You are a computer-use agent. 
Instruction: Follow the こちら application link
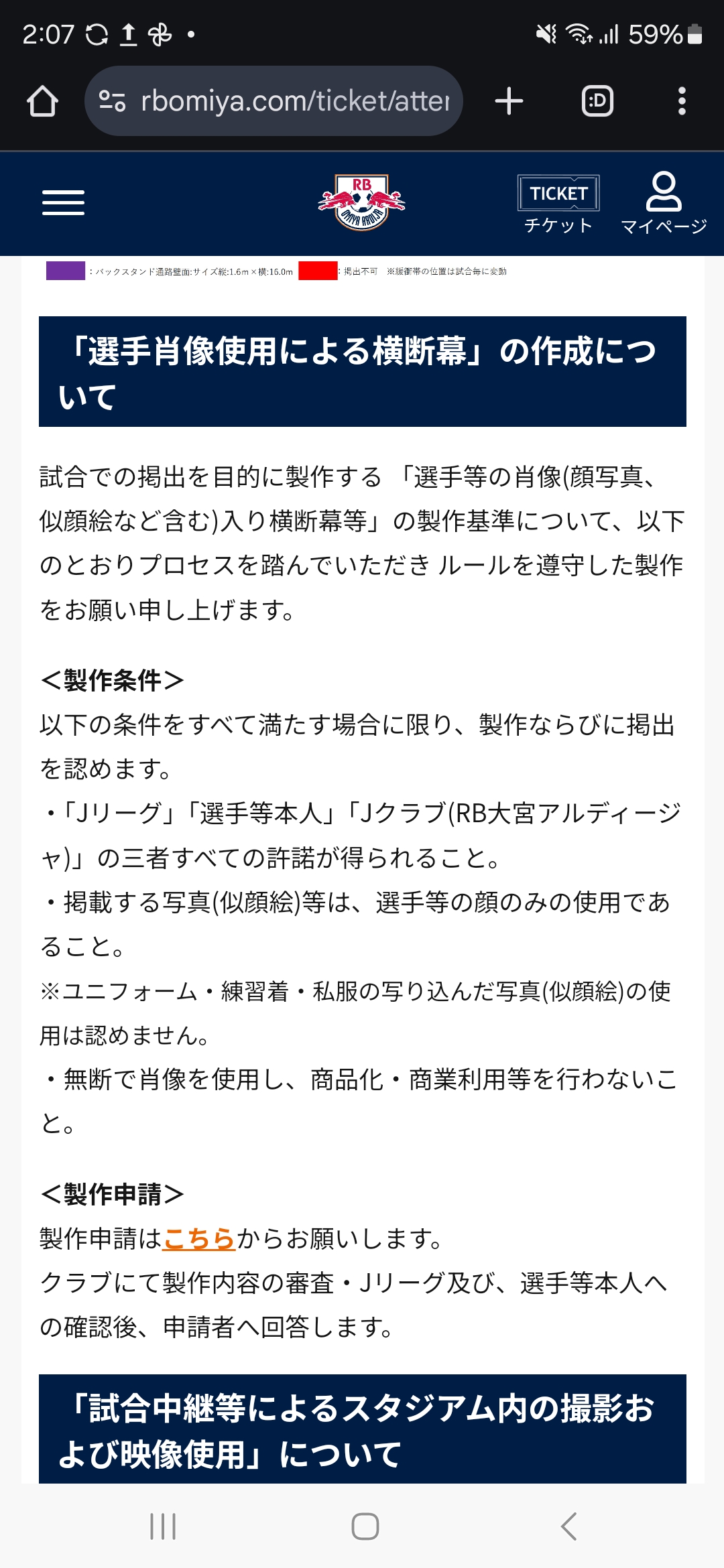(199, 1238)
